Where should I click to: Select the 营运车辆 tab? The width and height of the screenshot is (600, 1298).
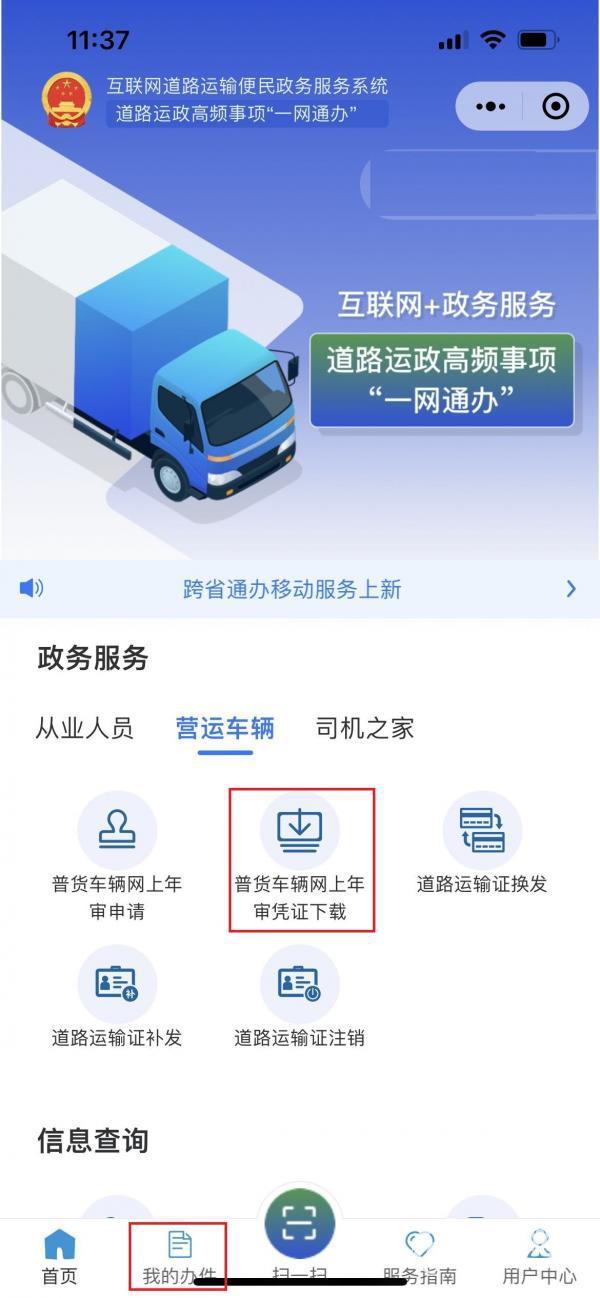225,728
